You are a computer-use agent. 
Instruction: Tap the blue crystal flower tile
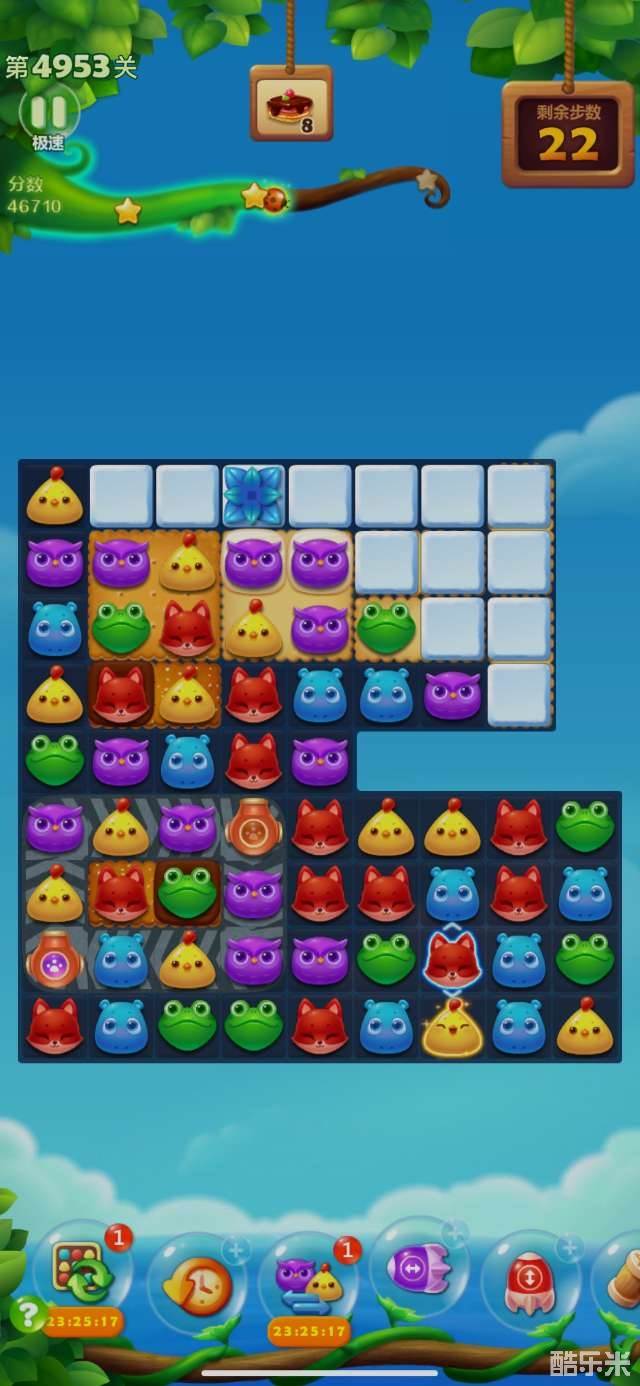(254, 496)
